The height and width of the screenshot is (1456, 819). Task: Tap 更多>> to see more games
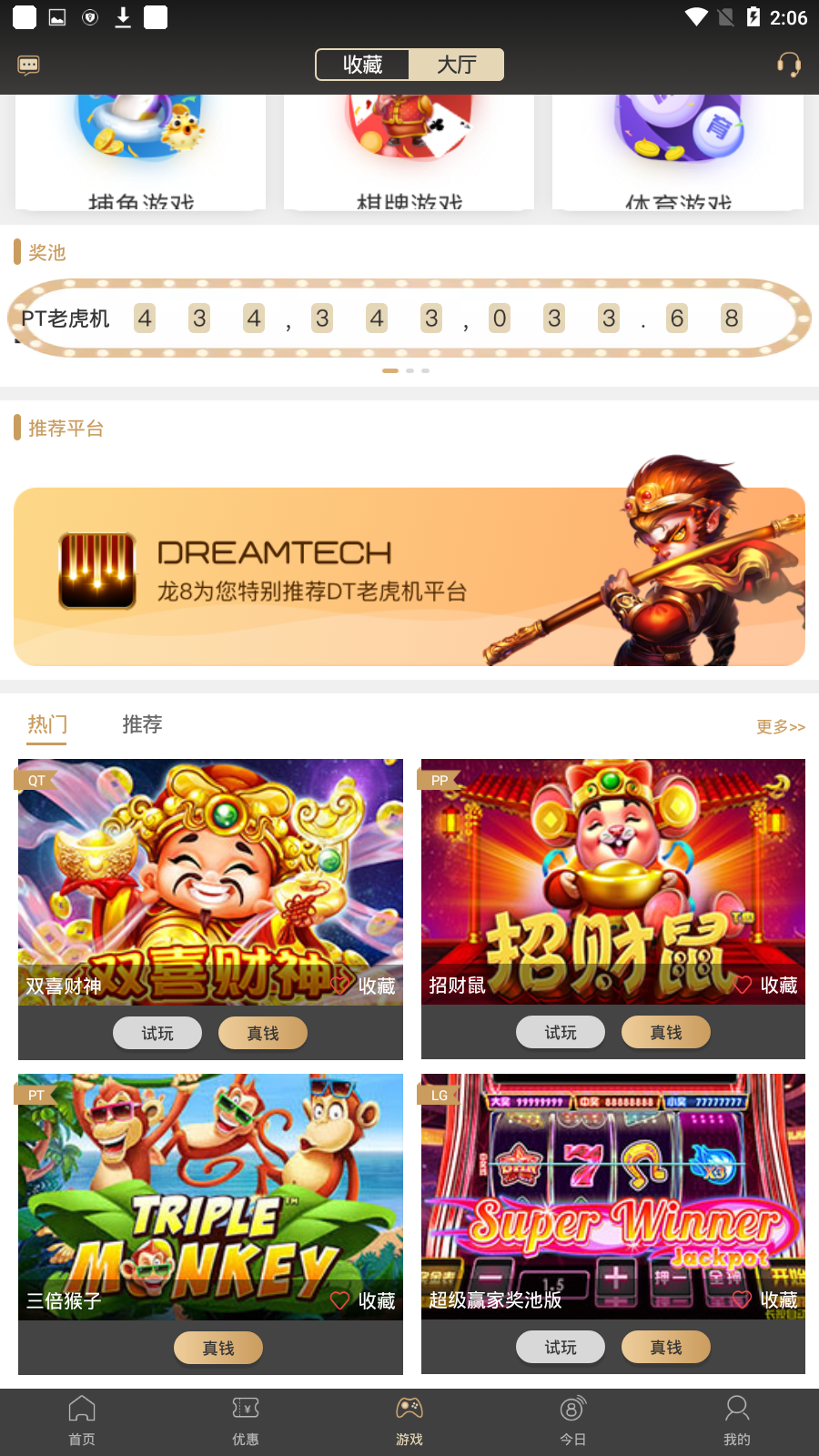point(780,726)
